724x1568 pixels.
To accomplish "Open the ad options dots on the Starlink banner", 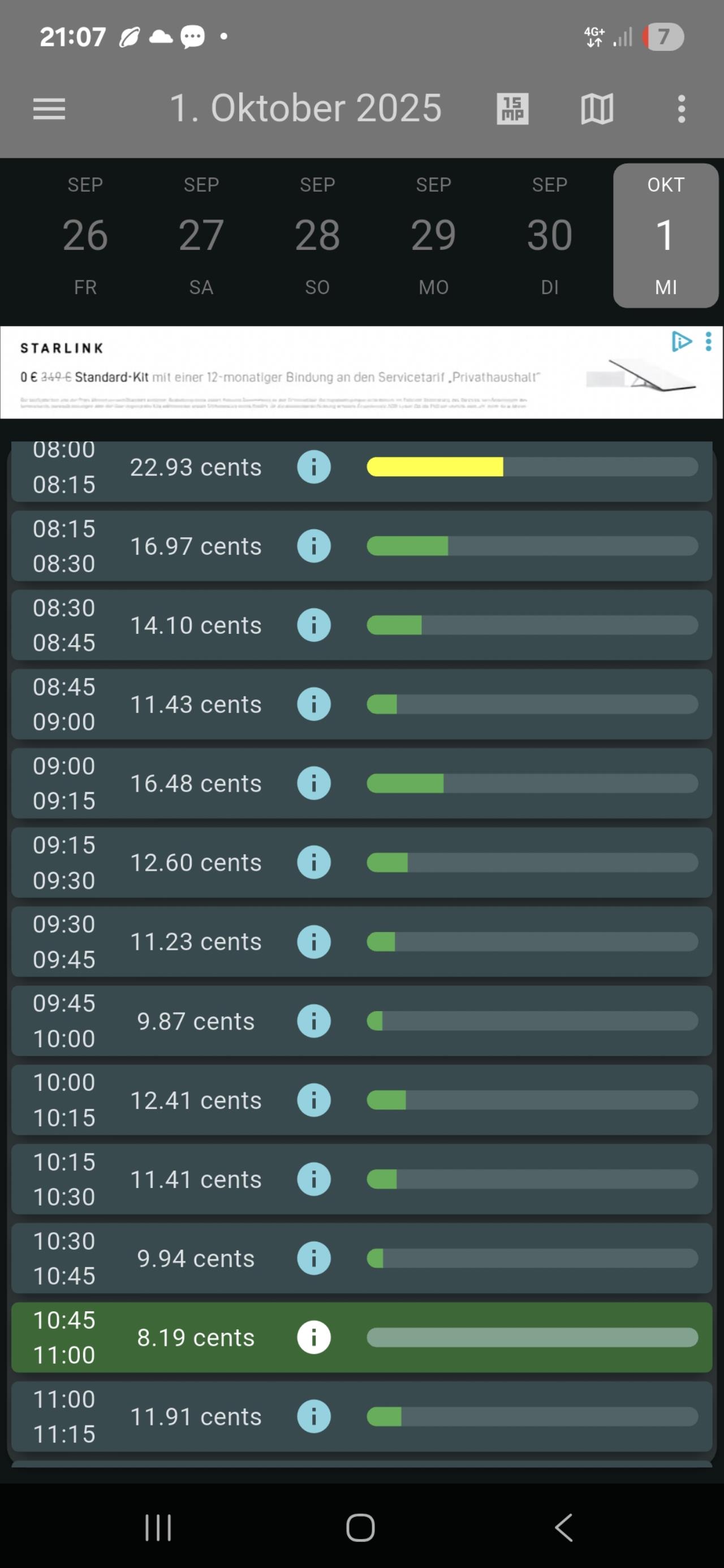I will click(708, 342).
